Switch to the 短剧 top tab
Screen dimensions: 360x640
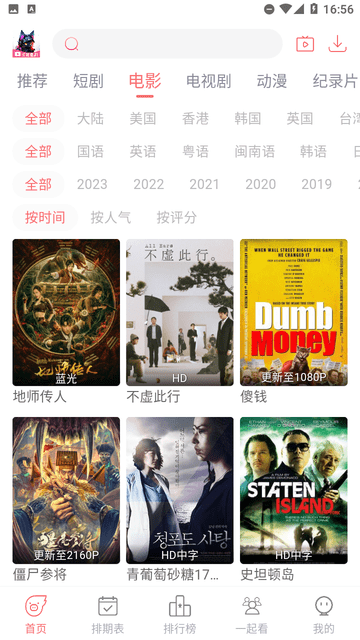(x=88, y=81)
